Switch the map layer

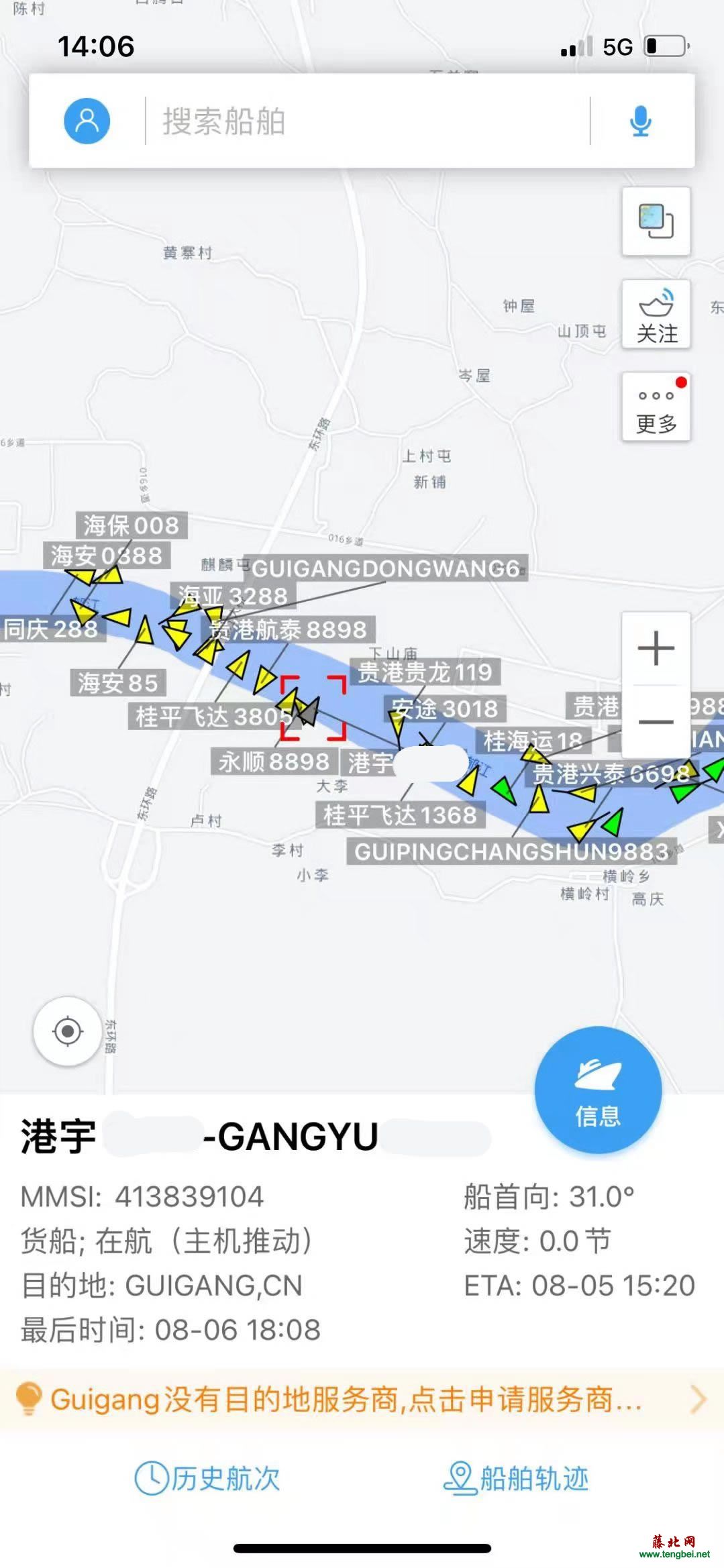(656, 221)
